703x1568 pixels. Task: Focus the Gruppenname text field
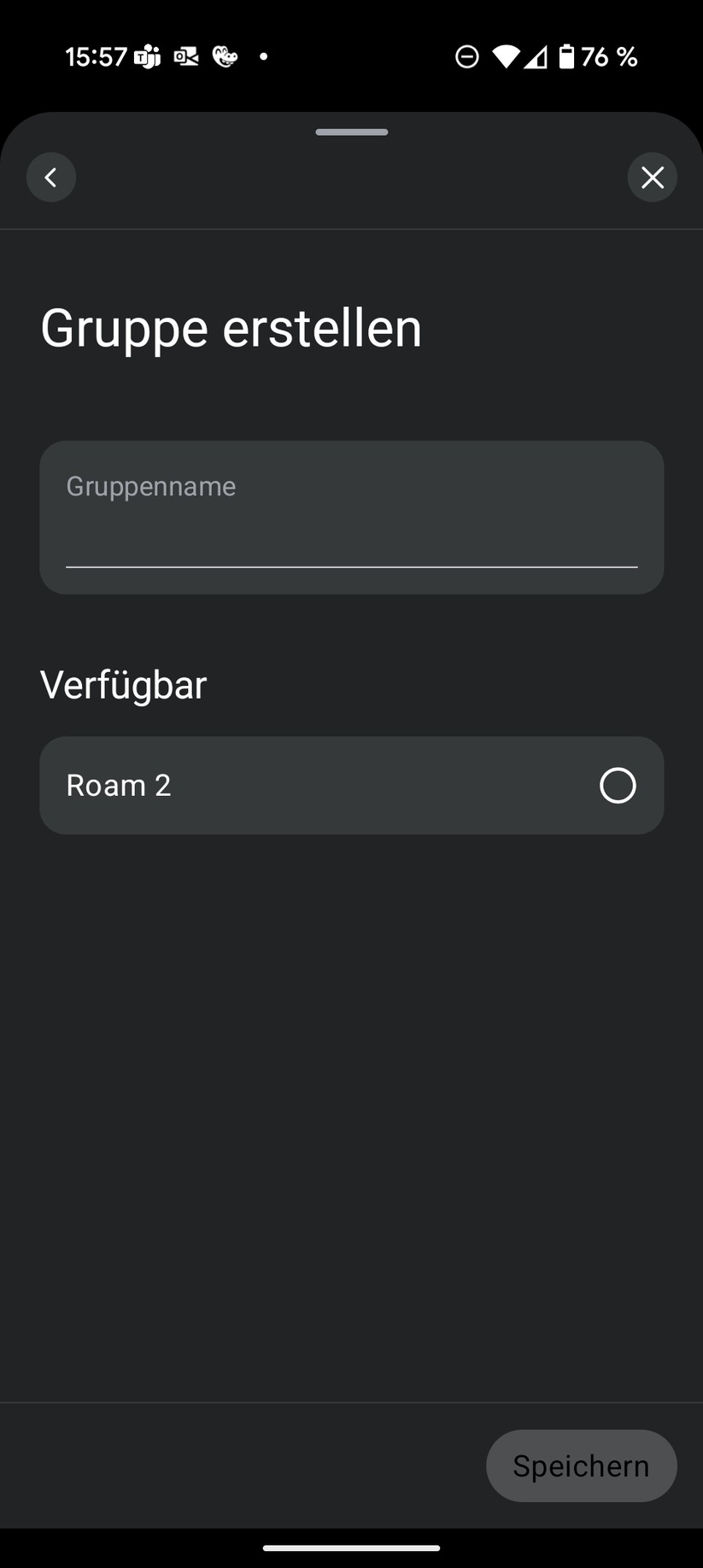(x=352, y=518)
